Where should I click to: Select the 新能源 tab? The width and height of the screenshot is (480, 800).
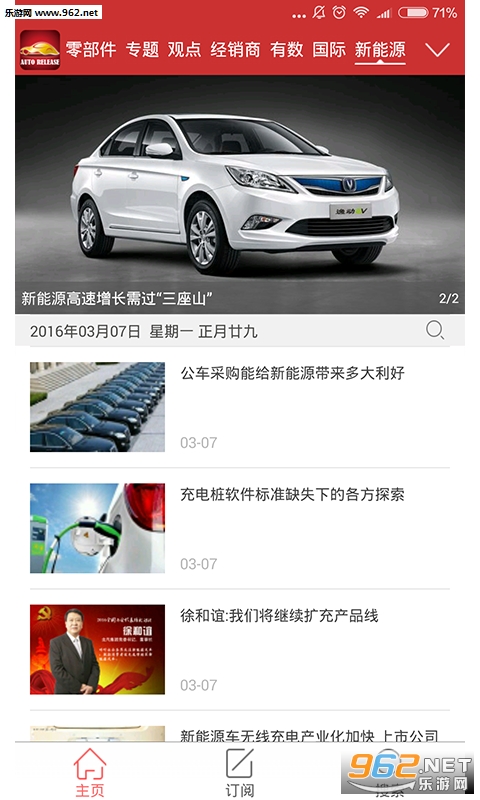(x=380, y=50)
